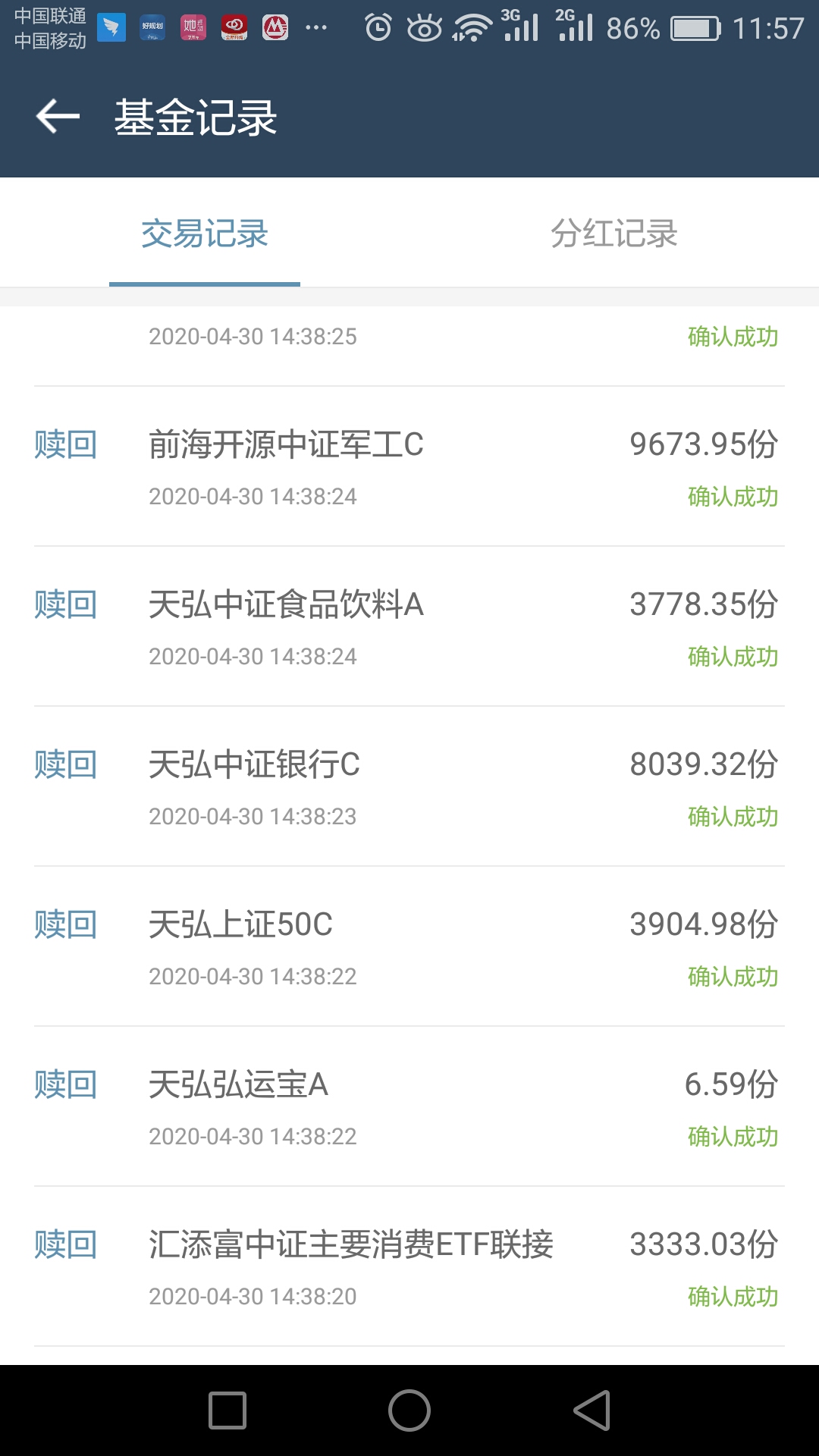Tap the system home button
This screenshot has height=1456, width=819.
tap(409, 1410)
